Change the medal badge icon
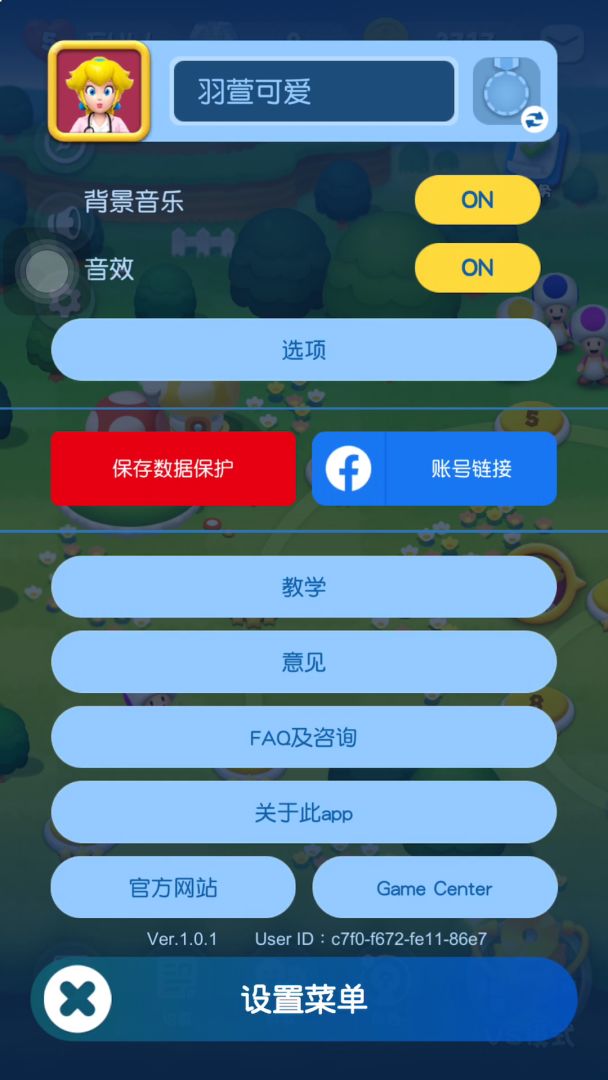Viewport: 608px width, 1080px height. click(507, 92)
